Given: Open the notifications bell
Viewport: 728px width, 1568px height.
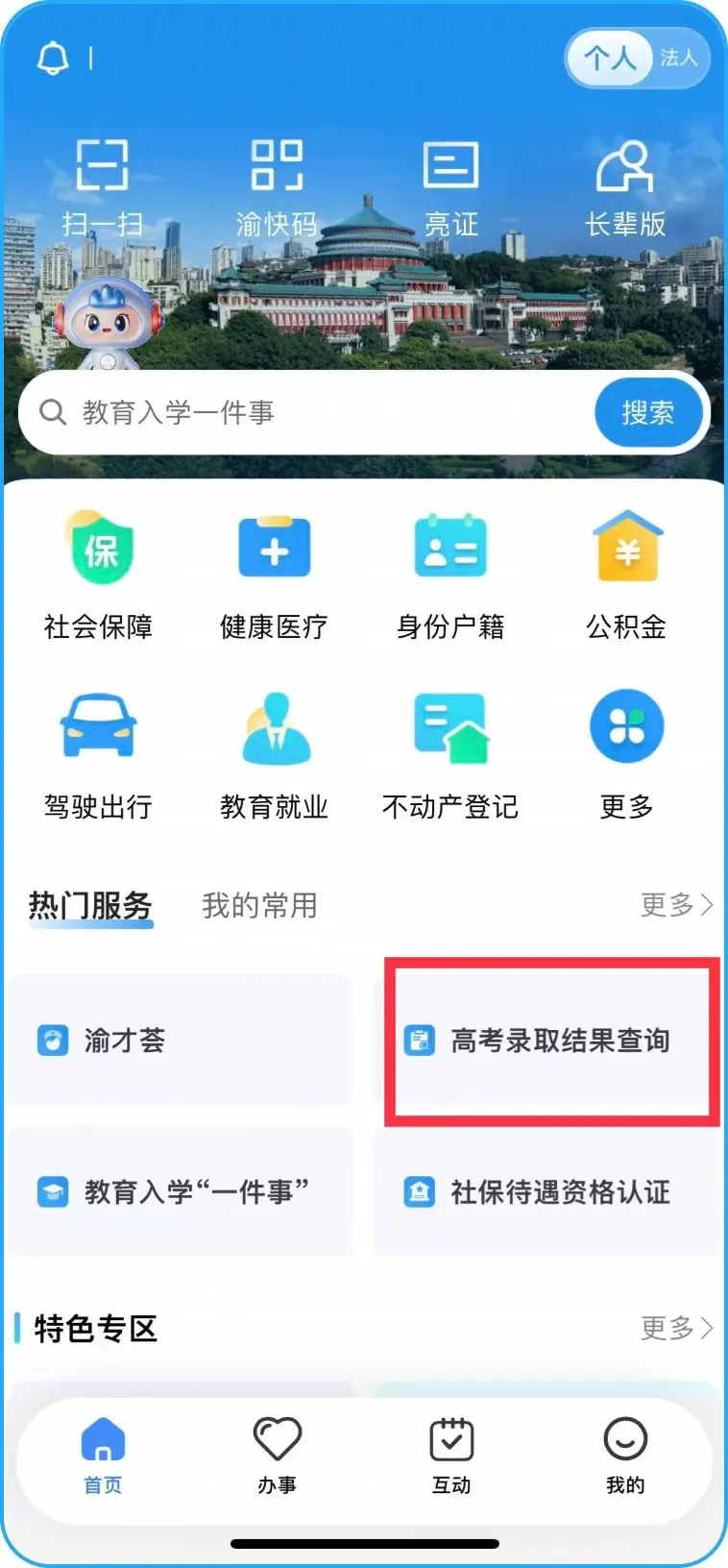Looking at the screenshot, I should (x=53, y=59).
